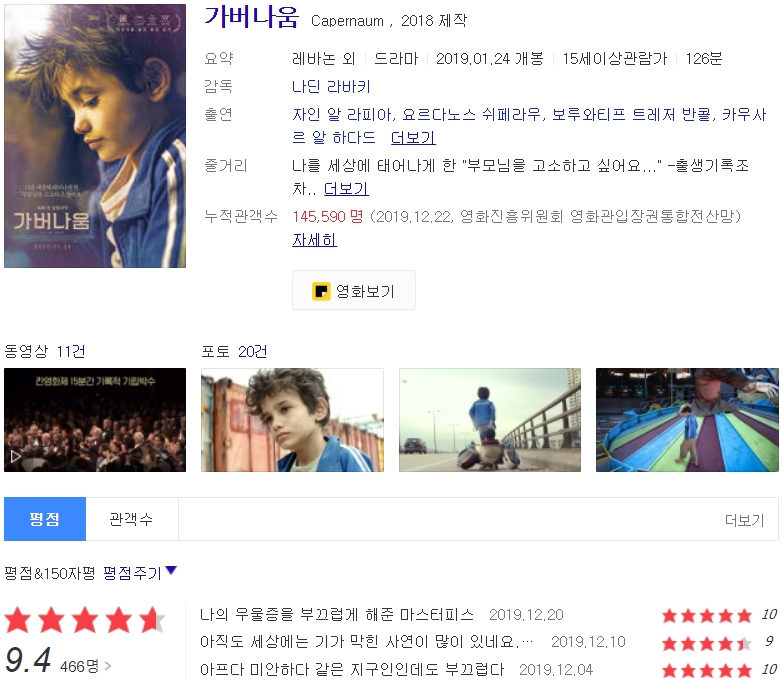Open the 동영상 11건 link
The width and height of the screenshot is (783, 683).
45,352
